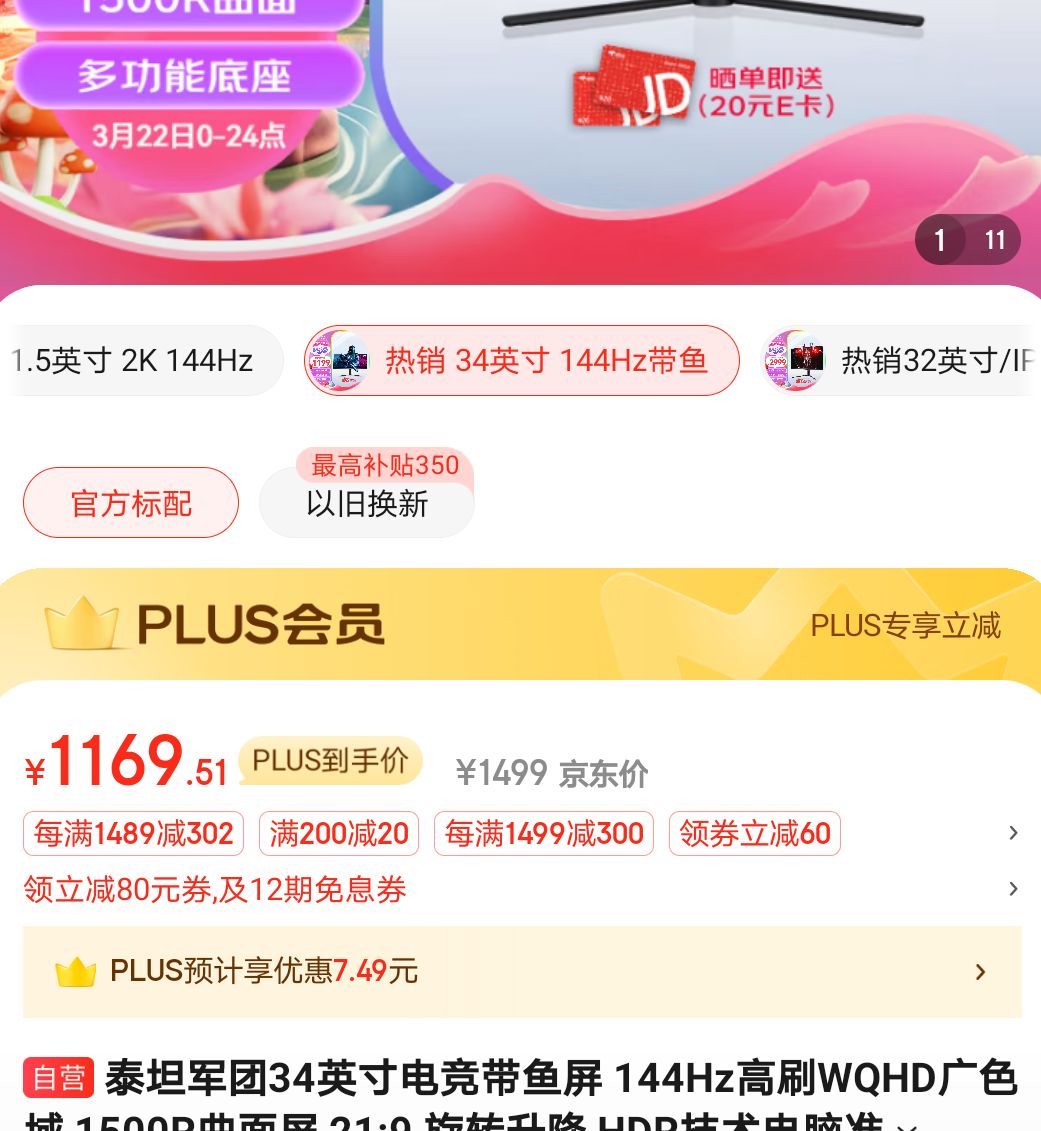Open the 领立减80元券 and 12期免息券 offer
Image resolution: width=1041 pixels, height=1131 pixels.
215,889
